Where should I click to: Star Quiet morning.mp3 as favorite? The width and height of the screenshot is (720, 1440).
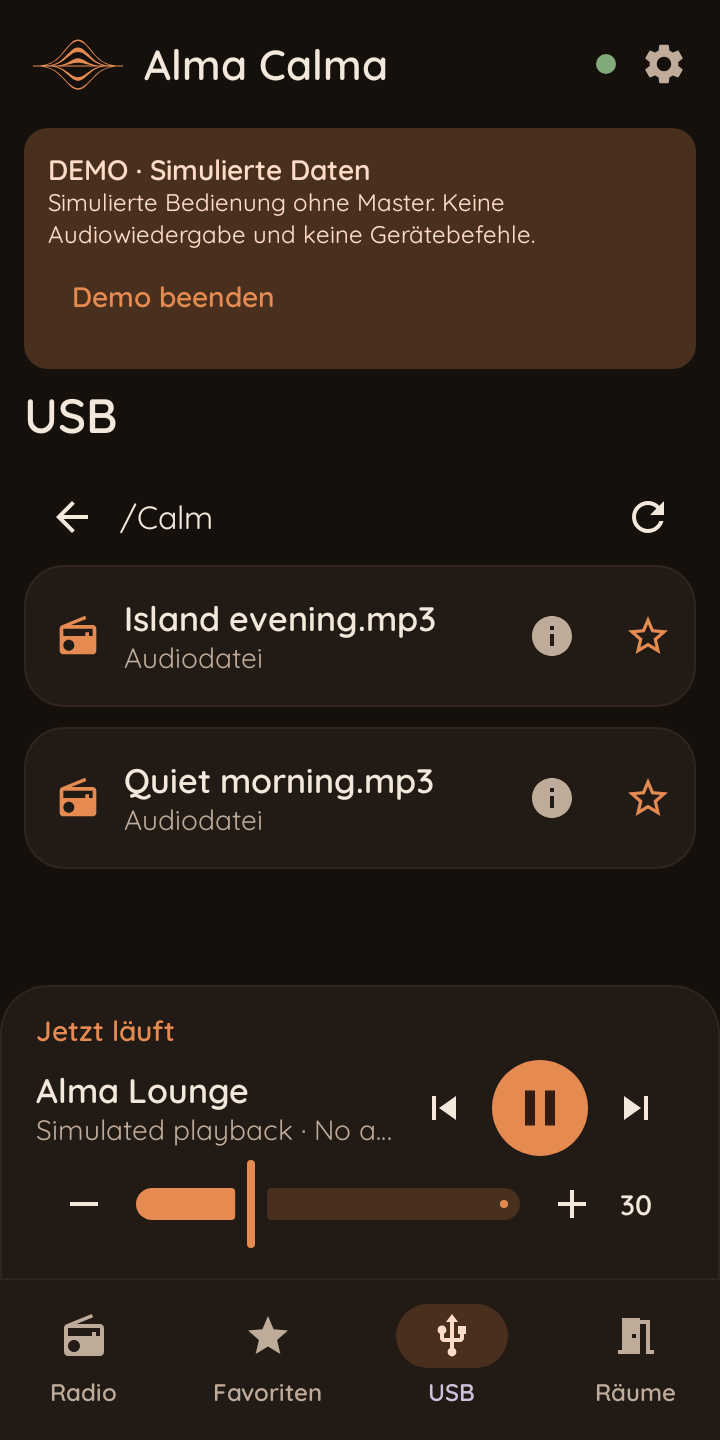click(648, 798)
